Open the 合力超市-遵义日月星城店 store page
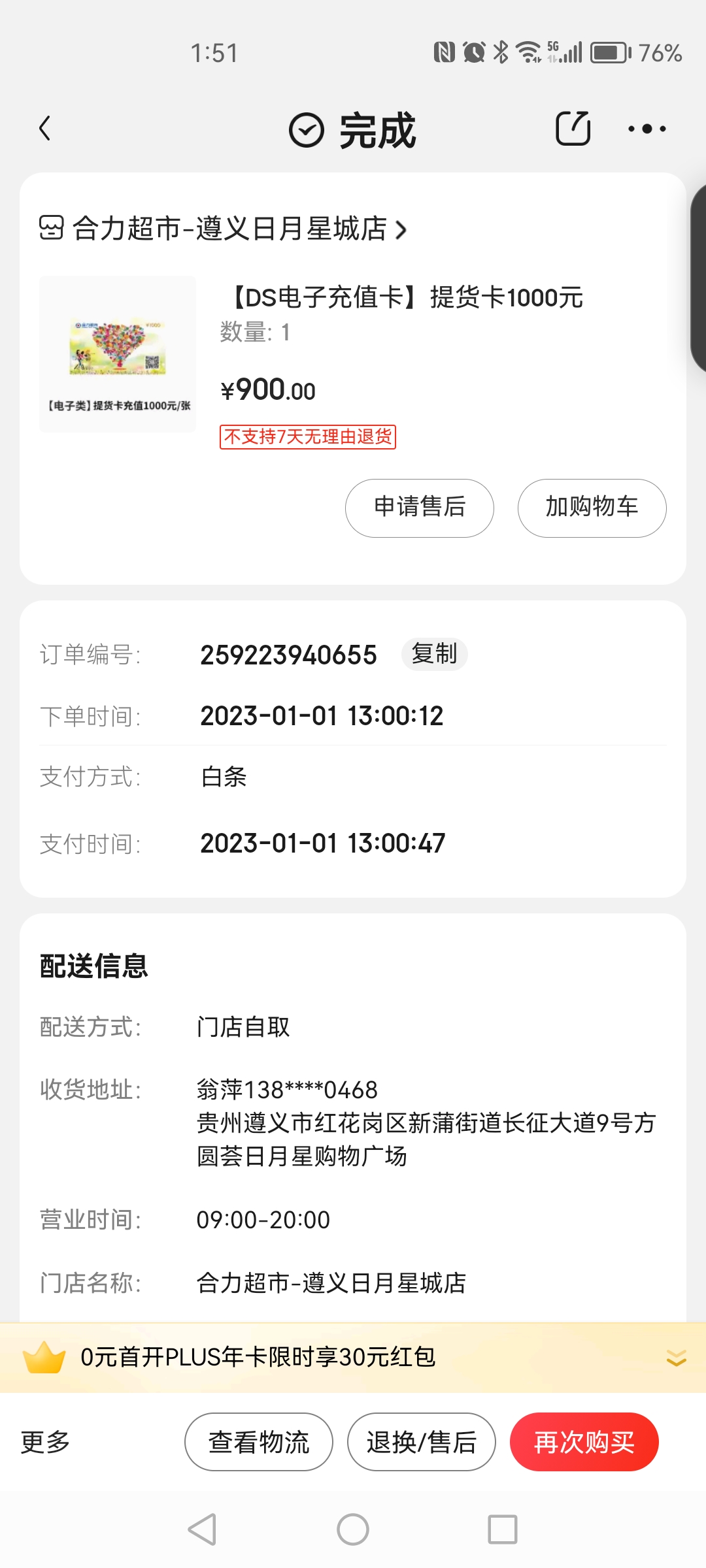 [x=229, y=229]
